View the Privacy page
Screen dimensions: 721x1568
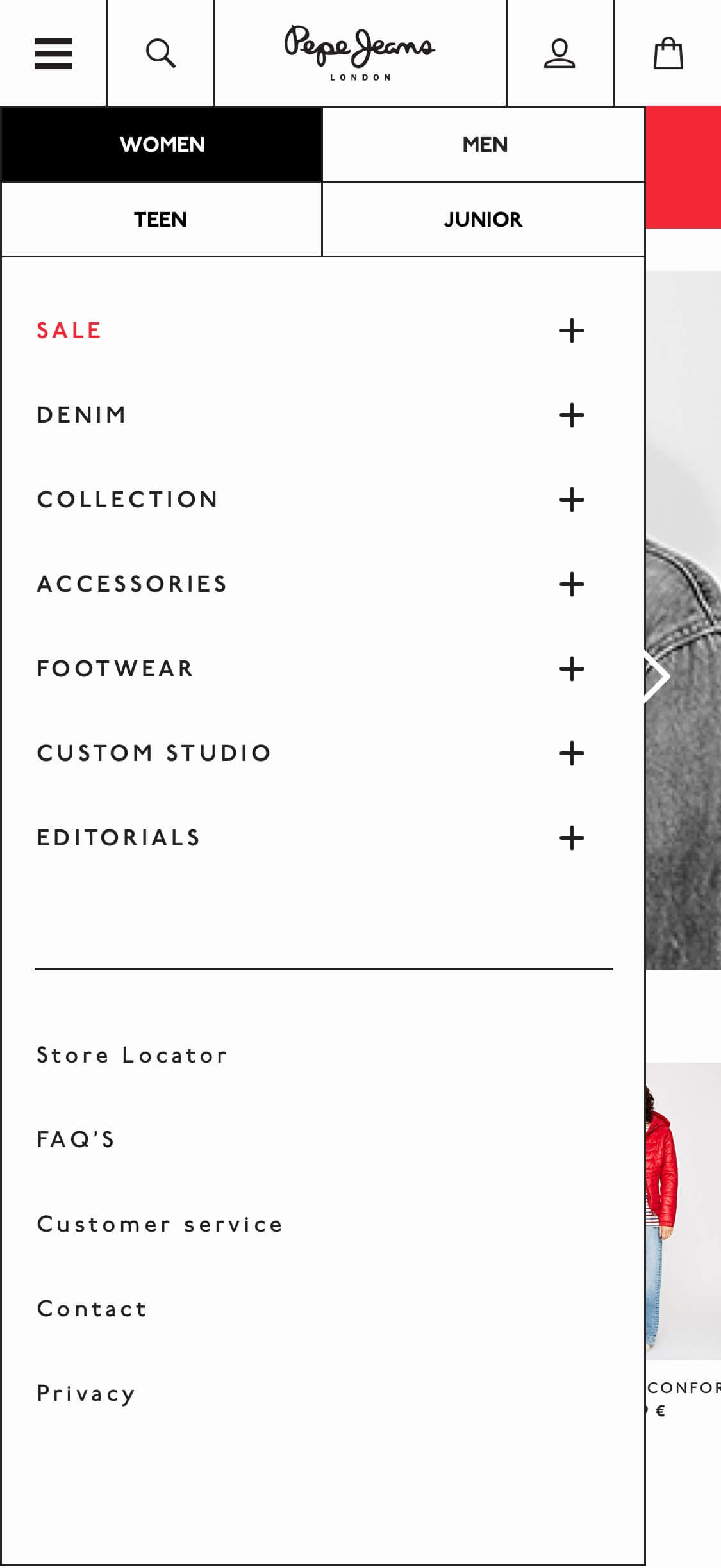86,1394
